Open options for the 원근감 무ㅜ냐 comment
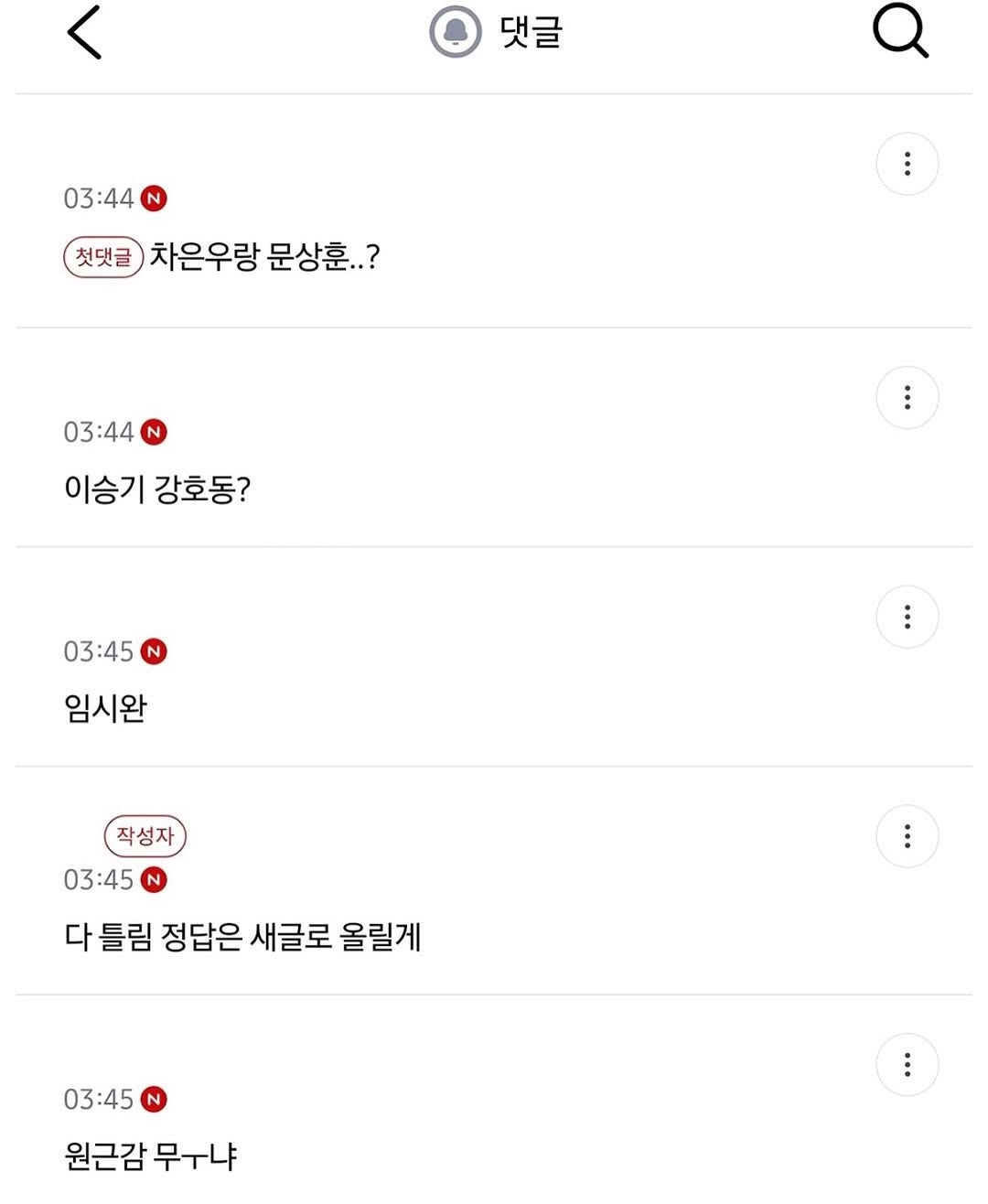 click(907, 1064)
